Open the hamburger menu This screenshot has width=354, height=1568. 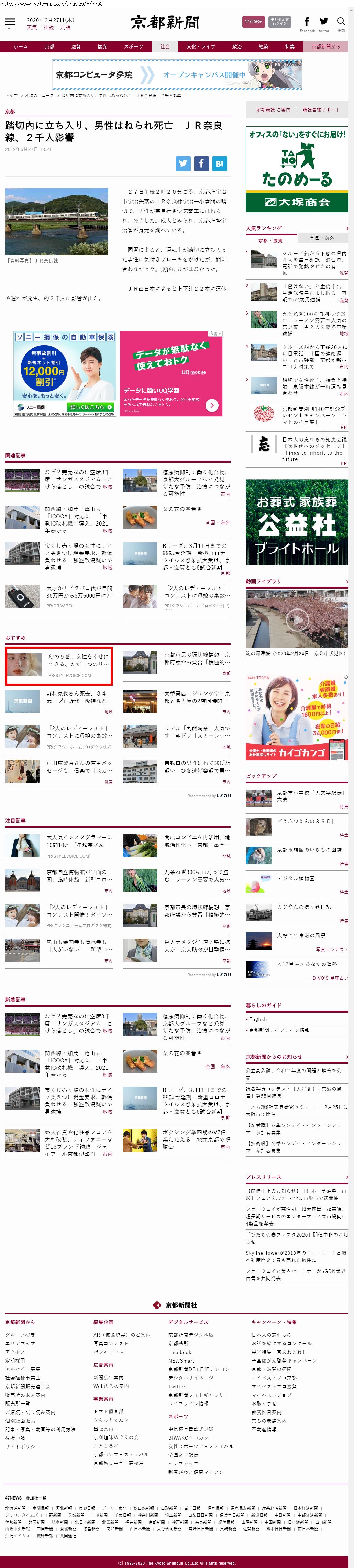10,22
